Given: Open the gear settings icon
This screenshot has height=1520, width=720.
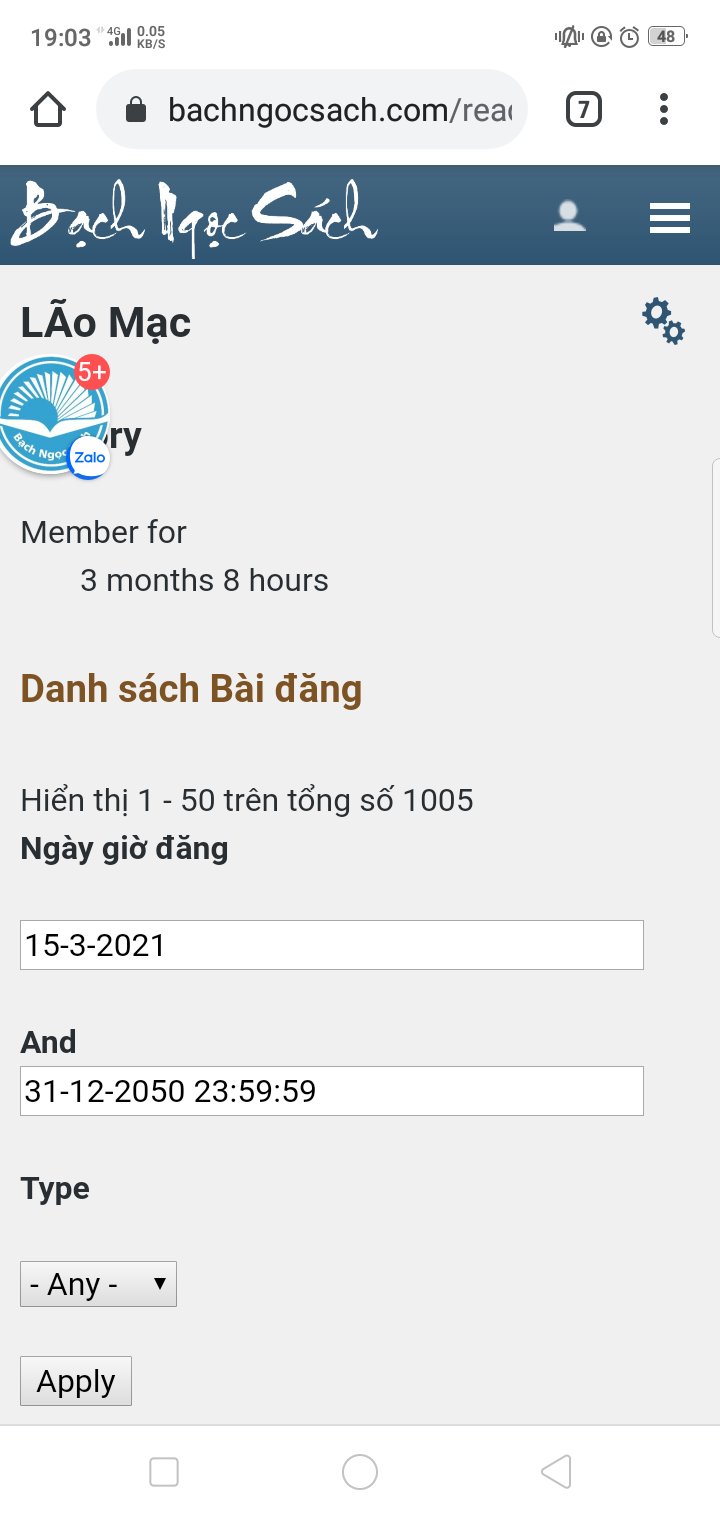Looking at the screenshot, I should pyautogui.click(x=663, y=320).
